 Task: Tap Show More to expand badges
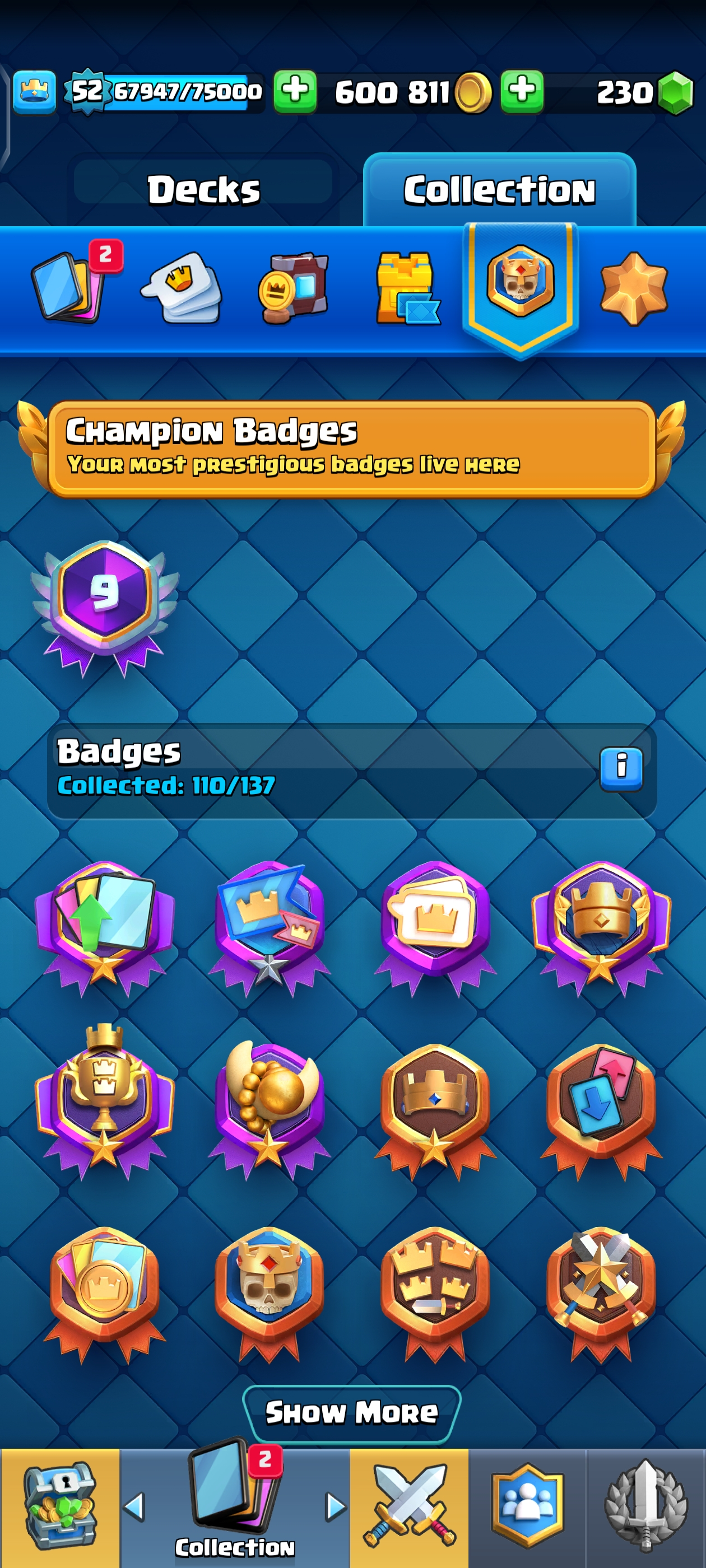tap(351, 1413)
